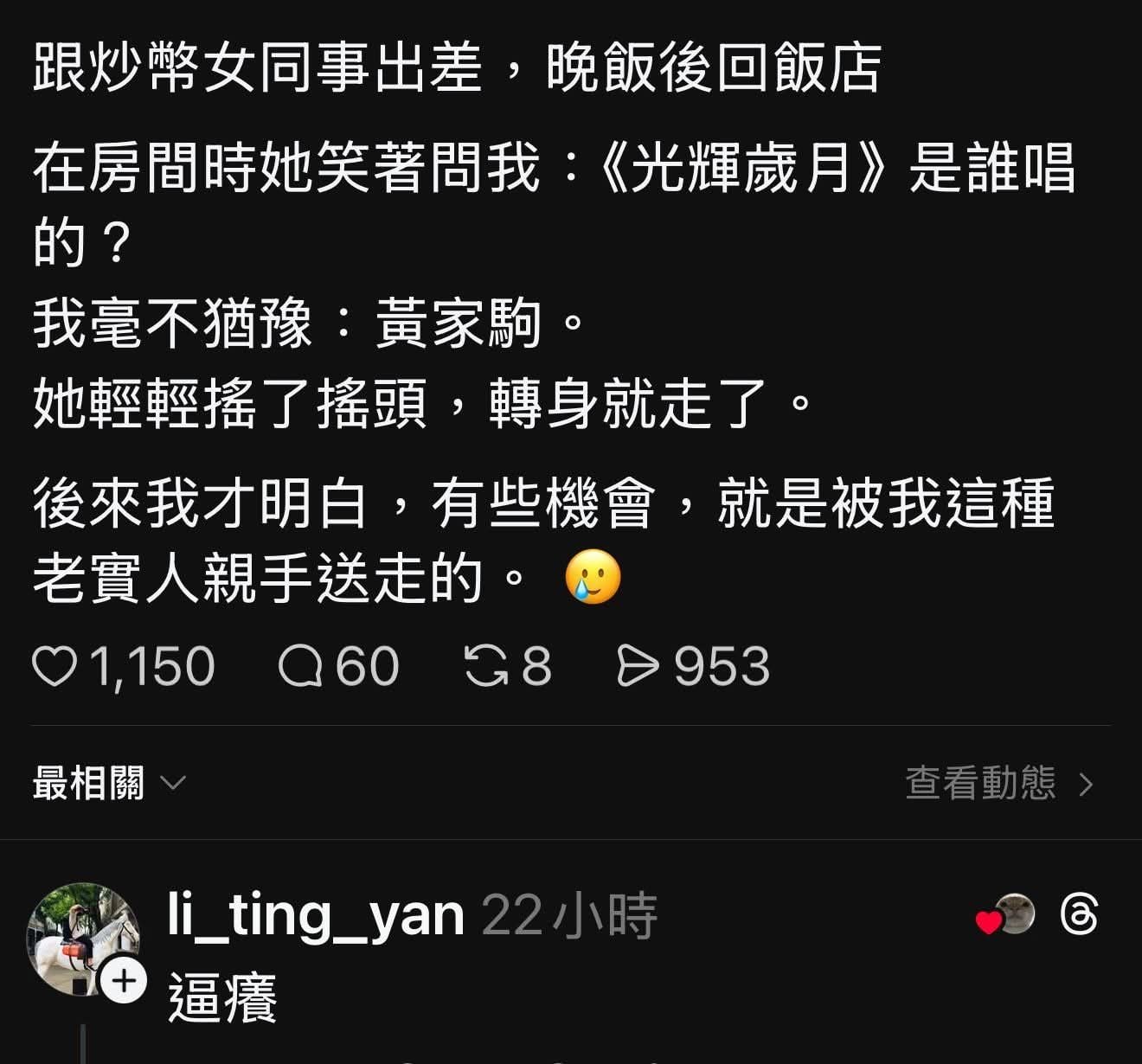This screenshot has height=1064, width=1142.
Task: Follow li_ting_yan via the plus badge
Action: tap(125, 981)
